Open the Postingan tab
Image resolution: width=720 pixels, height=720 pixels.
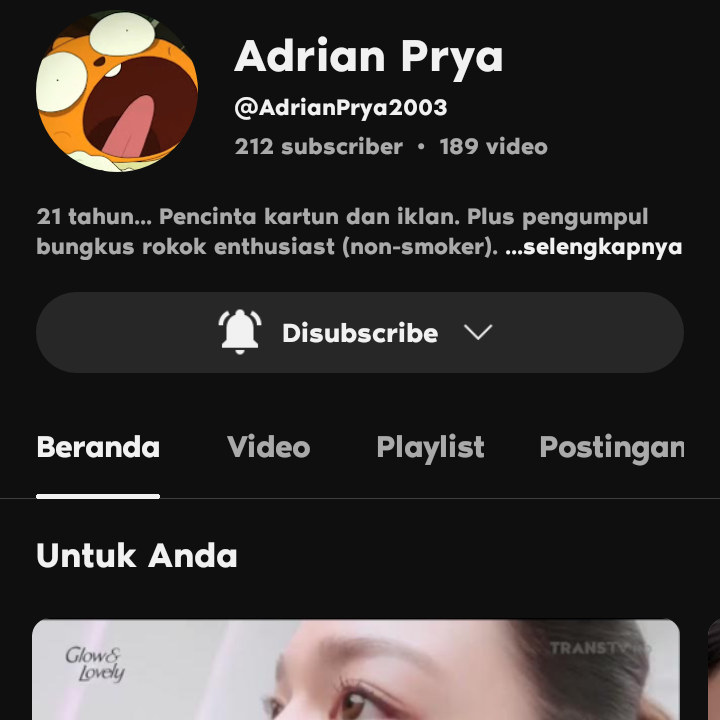coord(611,447)
